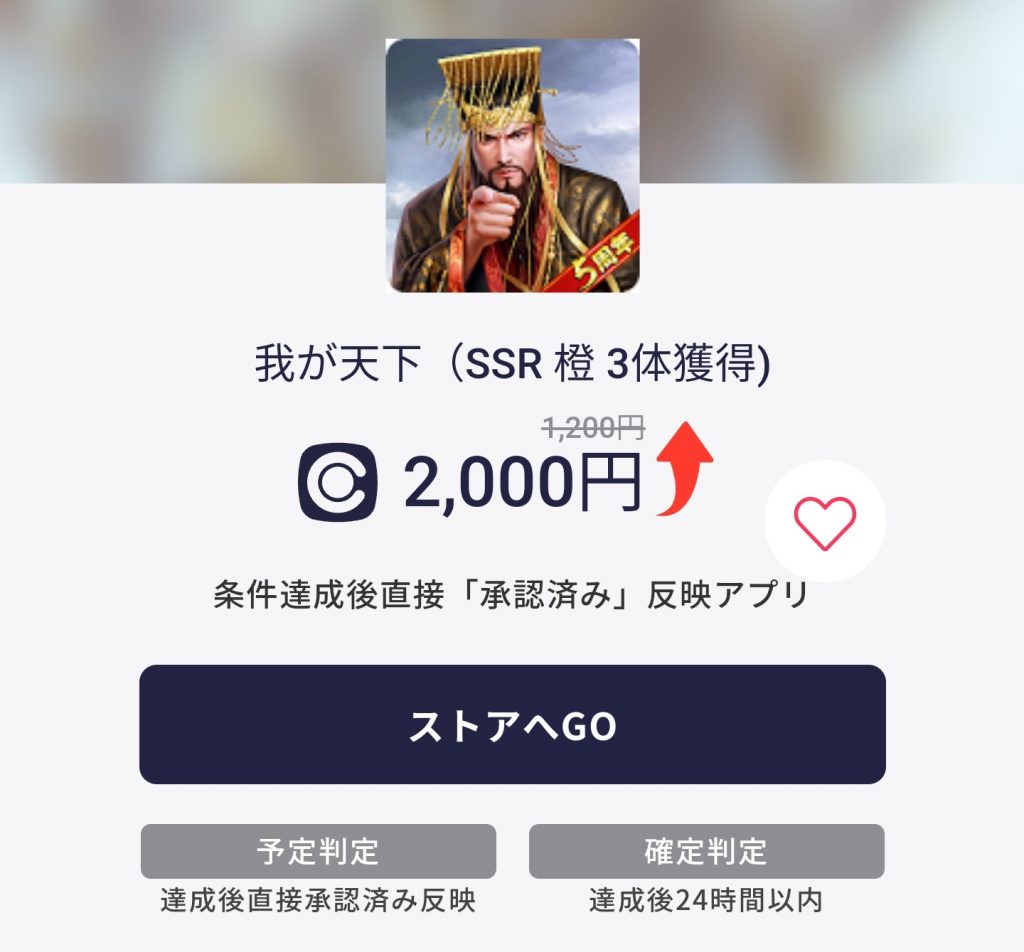Tap the ストアへGO button
Viewport: 1024px width, 952px height.
[x=512, y=725]
